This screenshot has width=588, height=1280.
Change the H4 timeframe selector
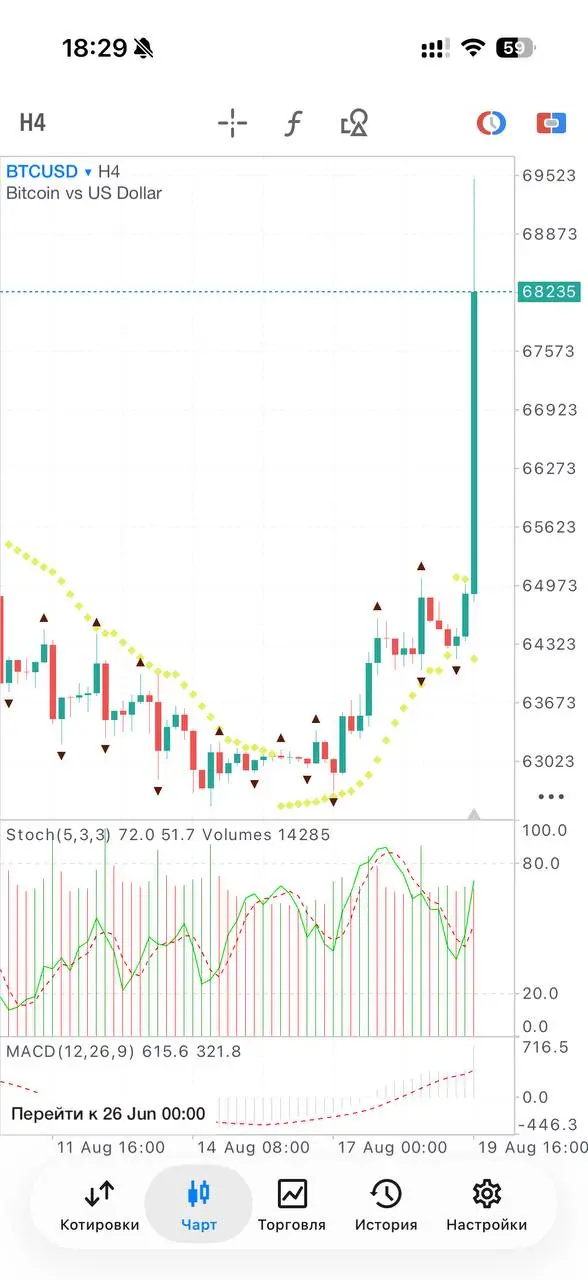tap(33, 123)
